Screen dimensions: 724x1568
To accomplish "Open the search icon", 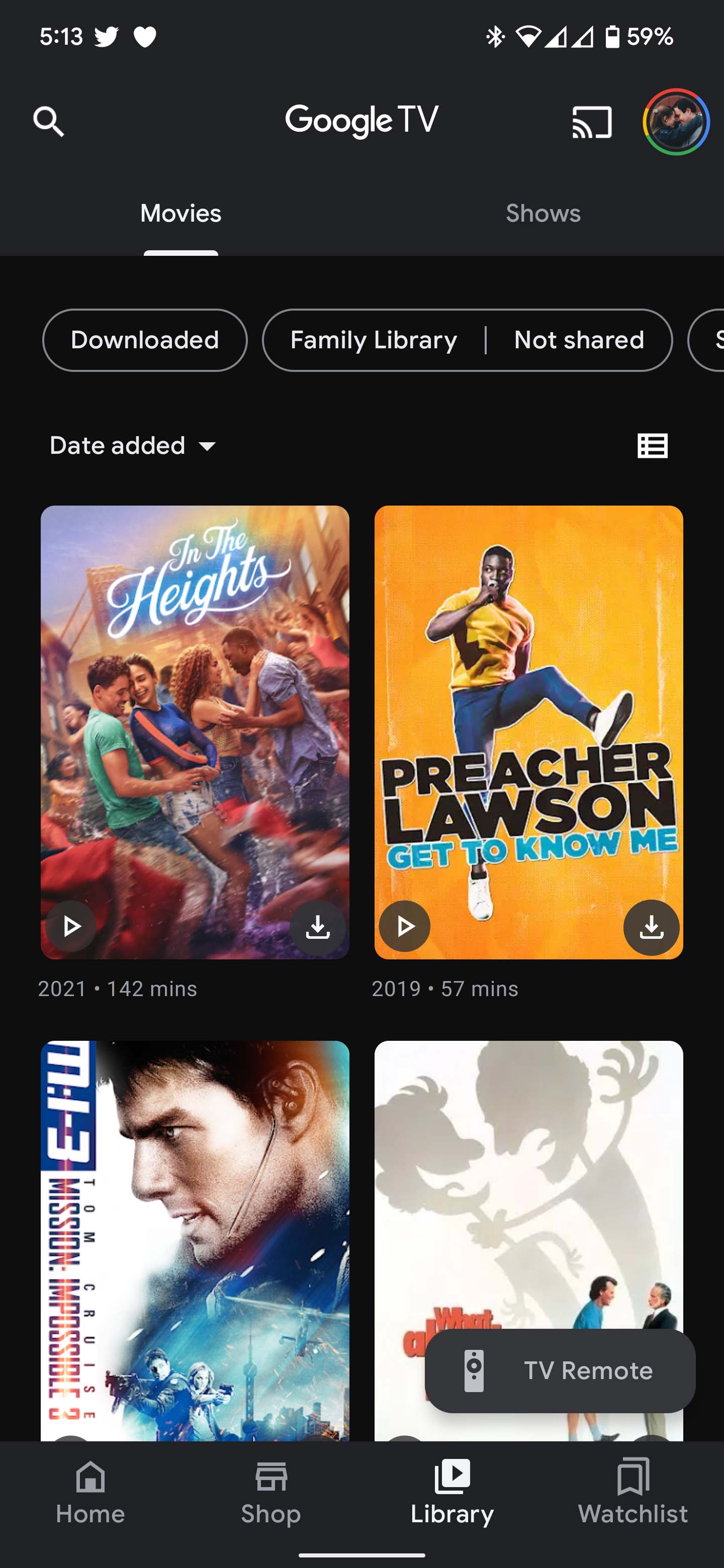I will (49, 121).
